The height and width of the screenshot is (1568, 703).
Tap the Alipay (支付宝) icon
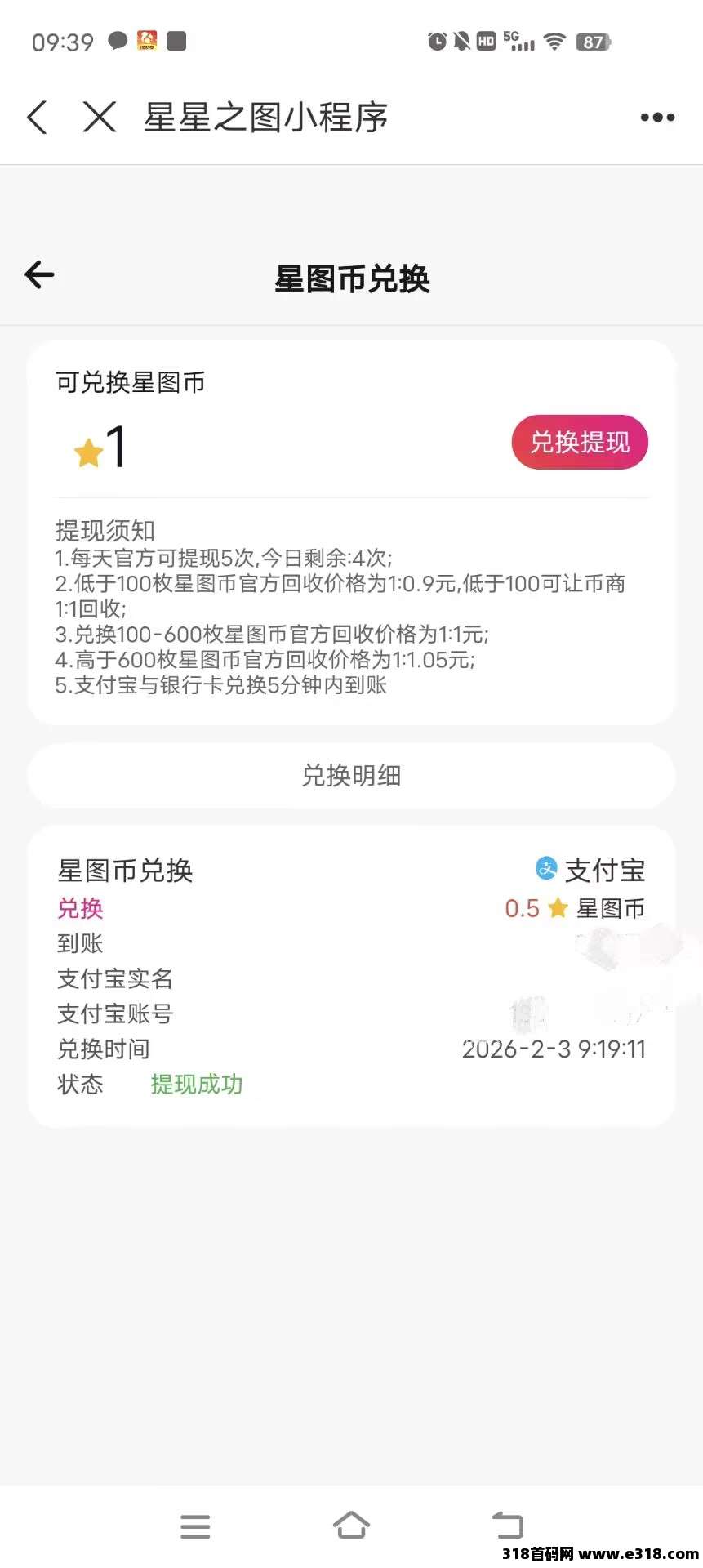coord(545,870)
